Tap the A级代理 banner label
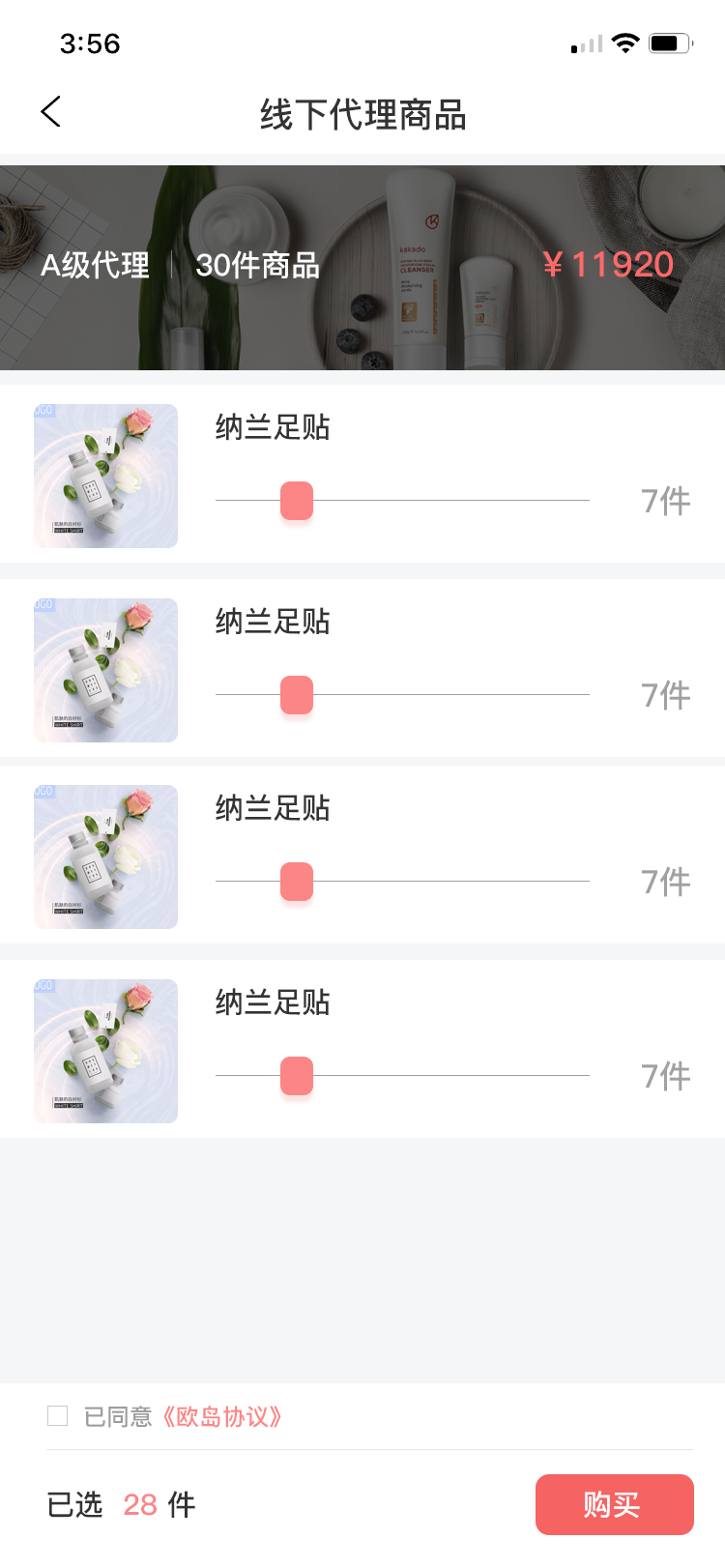Viewport: 725px width, 1568px height. (94, 265)
